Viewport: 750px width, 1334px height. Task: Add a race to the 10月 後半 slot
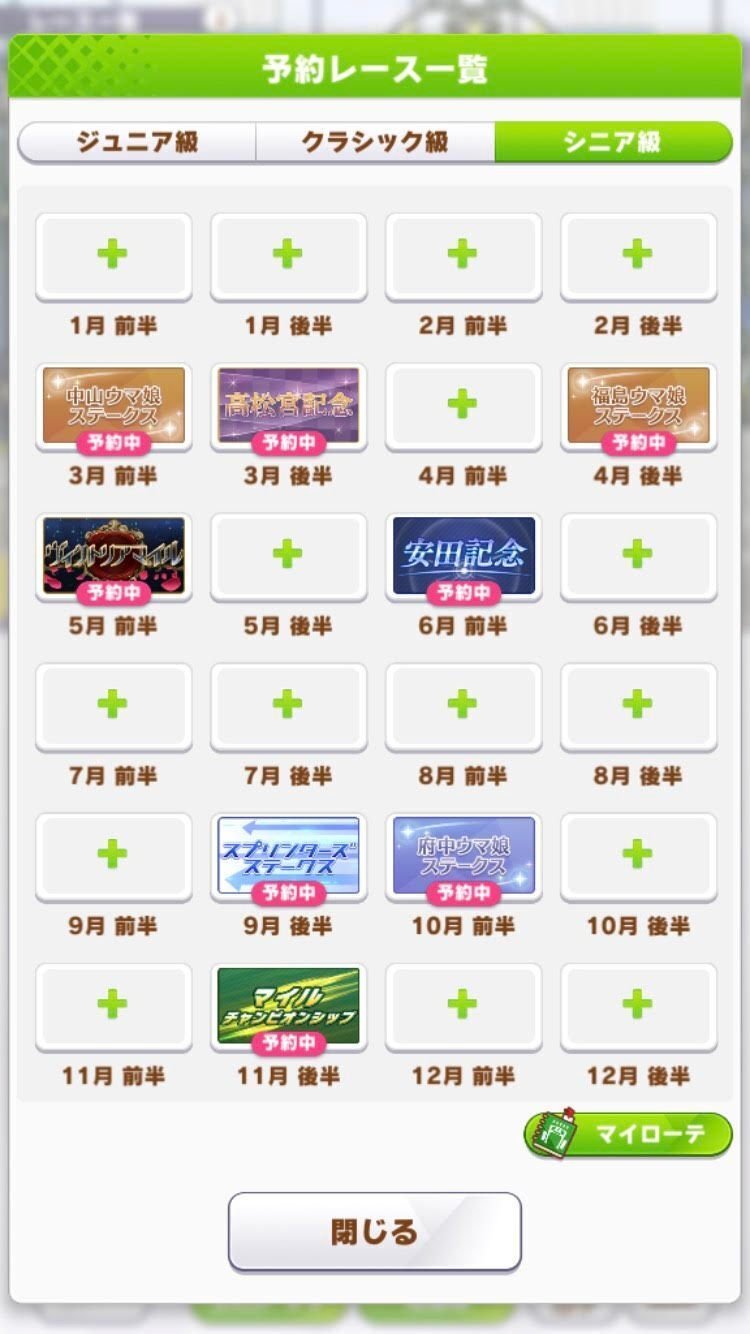point(637,856)
